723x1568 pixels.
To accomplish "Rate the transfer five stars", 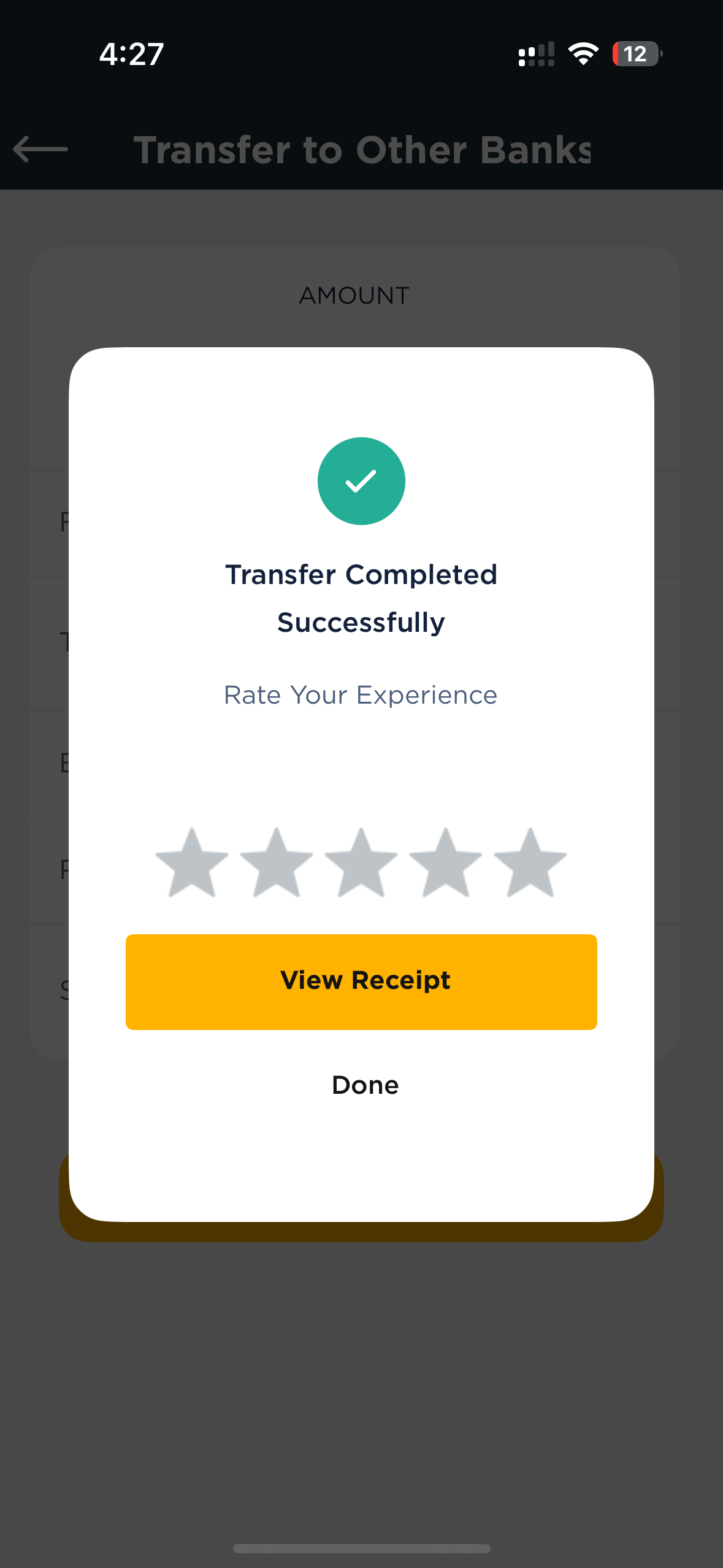I will (x=530, y=864).
